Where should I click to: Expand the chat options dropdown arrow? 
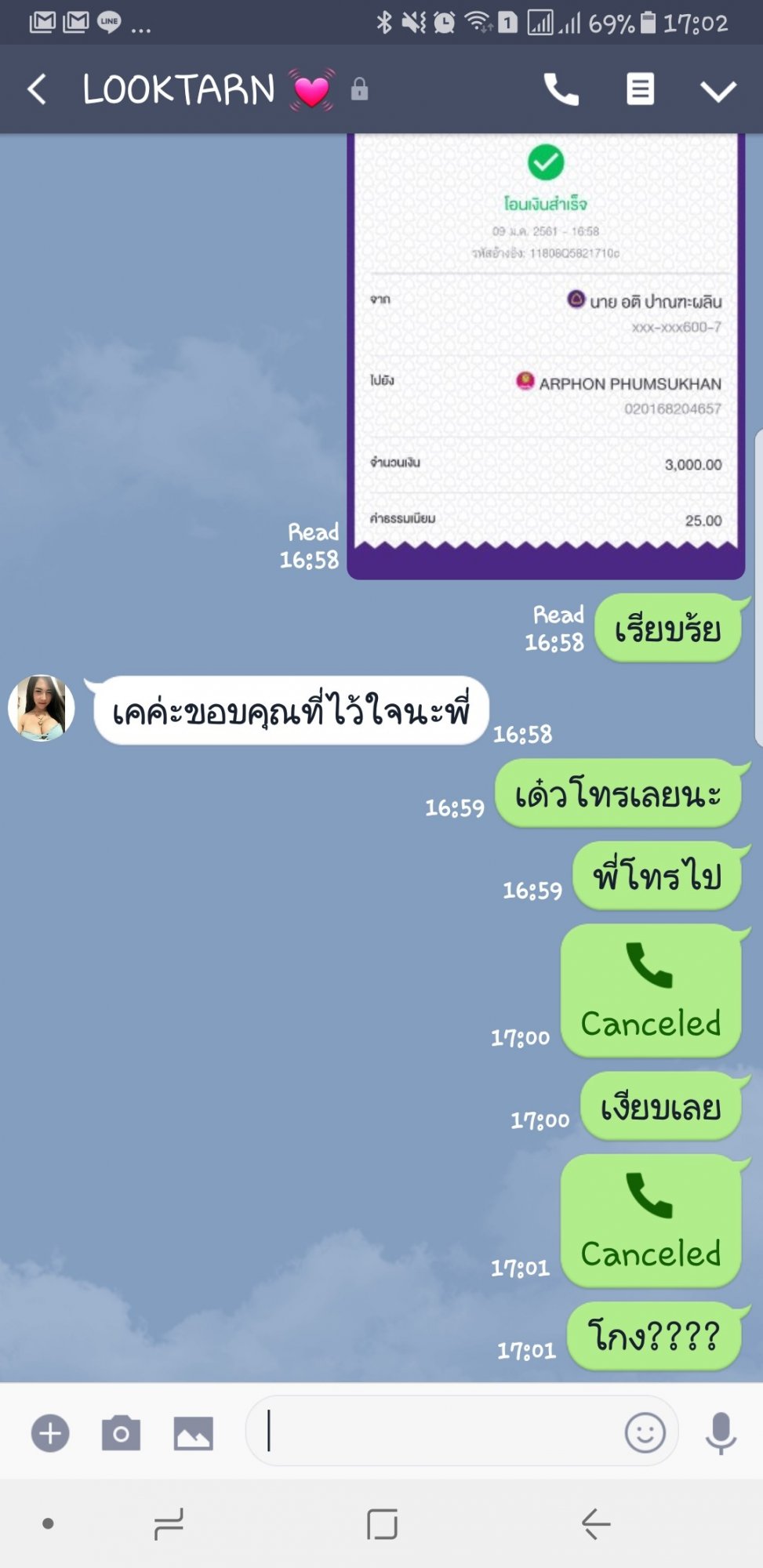click(x=718, y=91)
